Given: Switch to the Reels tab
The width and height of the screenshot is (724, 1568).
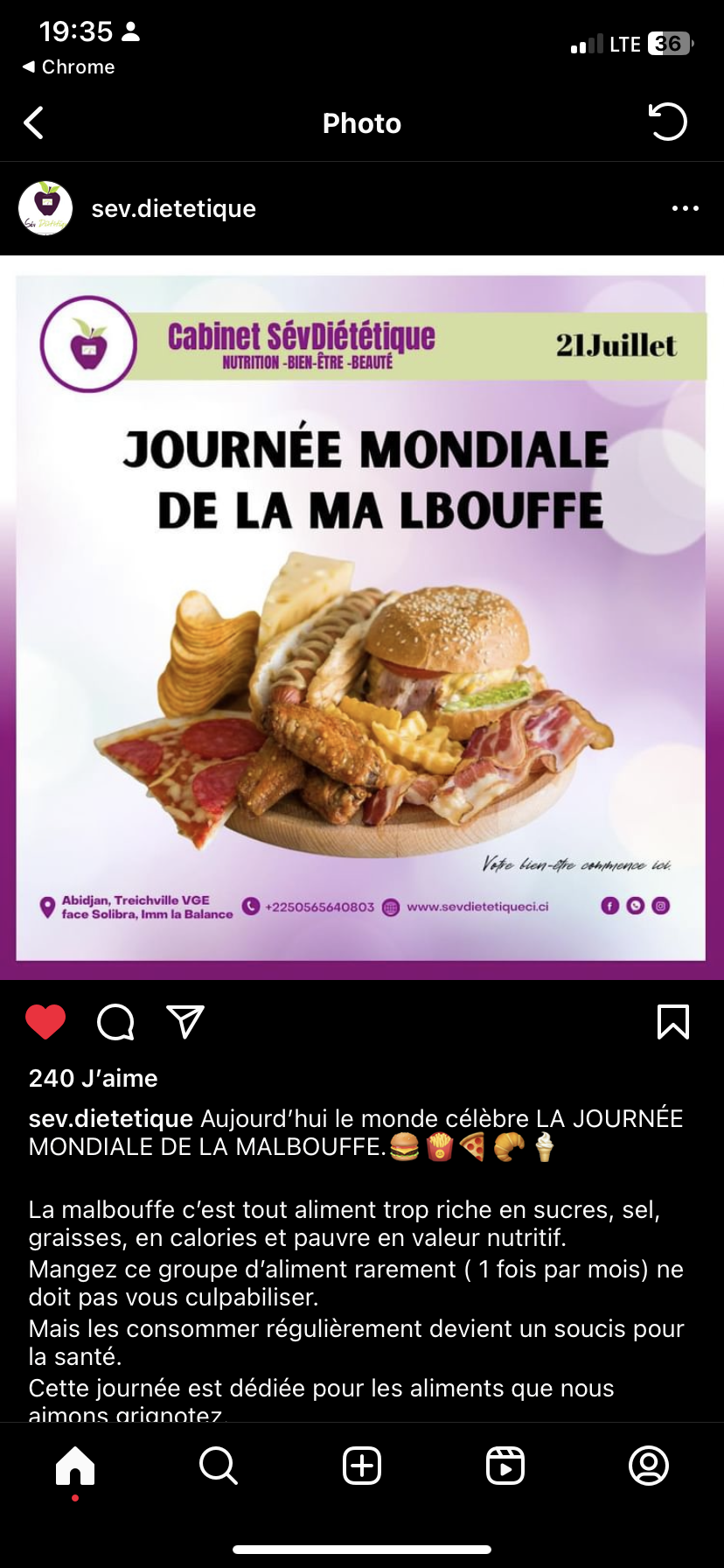Looking at the screenshot, I should (505, 1466).
